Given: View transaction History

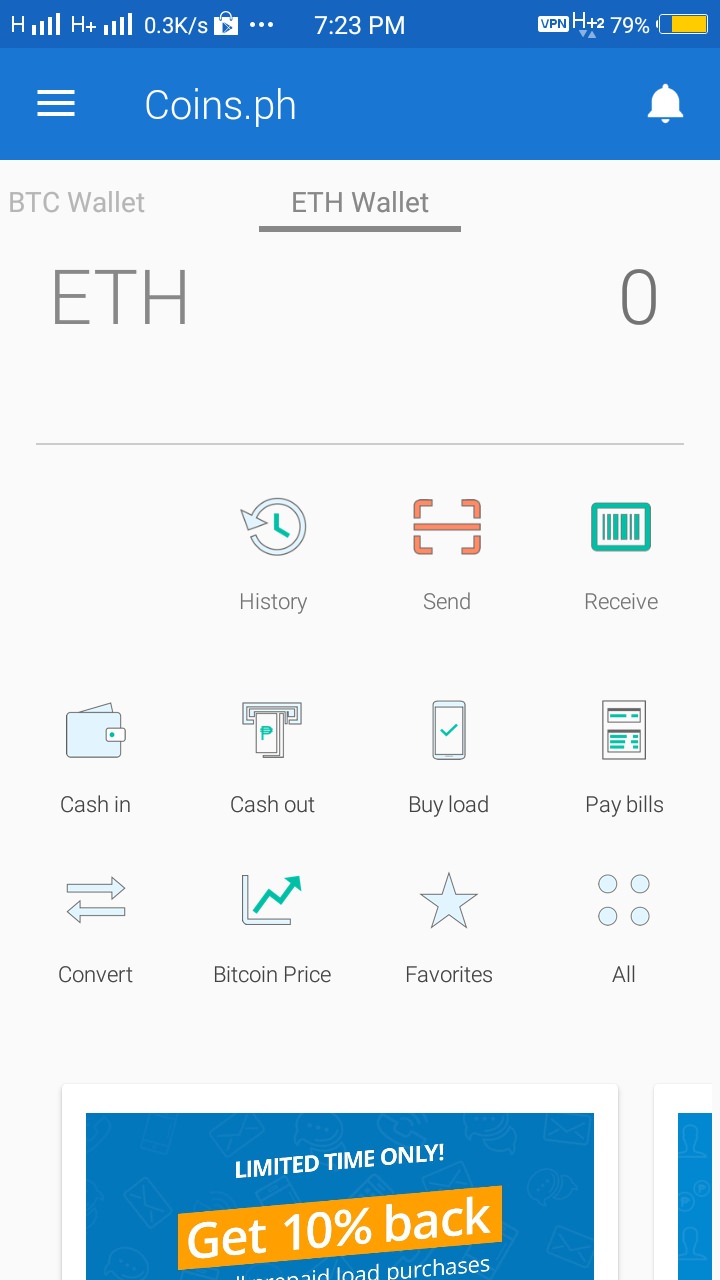Looking at the screenshot, I should pos(273,555).
